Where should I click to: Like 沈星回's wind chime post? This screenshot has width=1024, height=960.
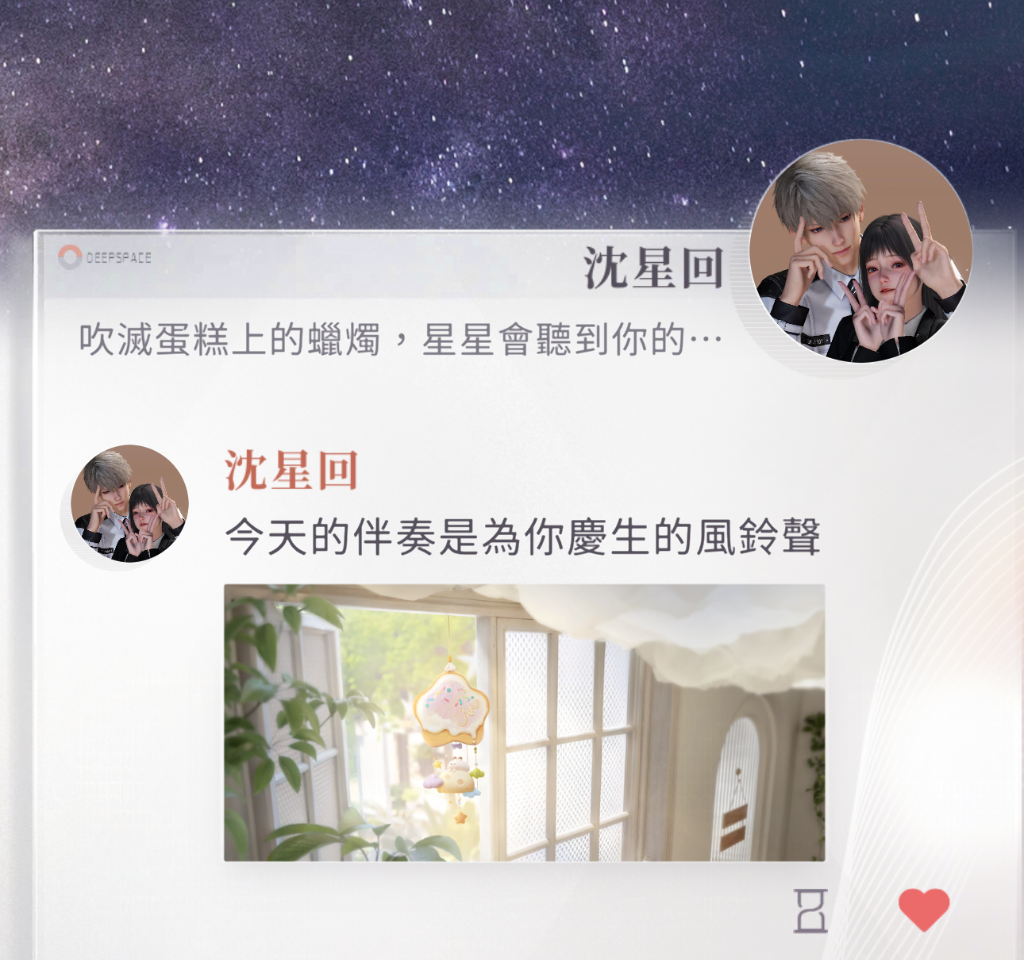[923, 909]
